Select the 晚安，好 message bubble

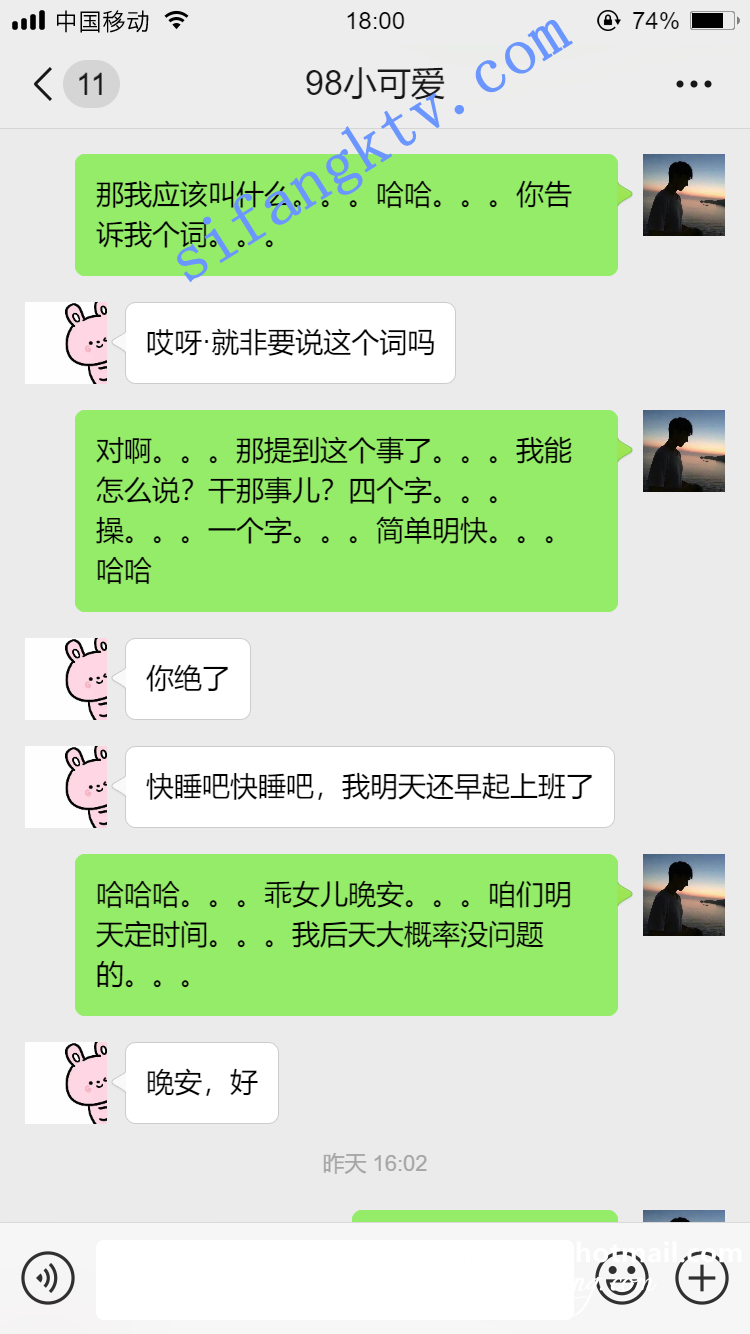point(201,1083)
